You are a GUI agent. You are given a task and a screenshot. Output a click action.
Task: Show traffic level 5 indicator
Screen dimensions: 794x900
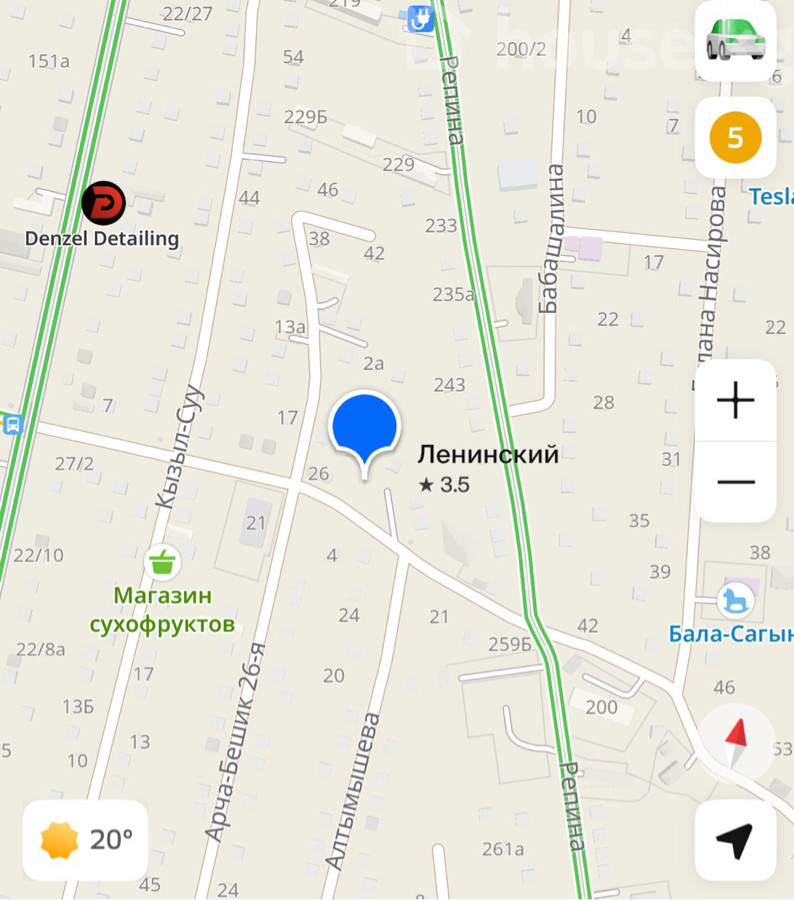[x=735, y=137]
